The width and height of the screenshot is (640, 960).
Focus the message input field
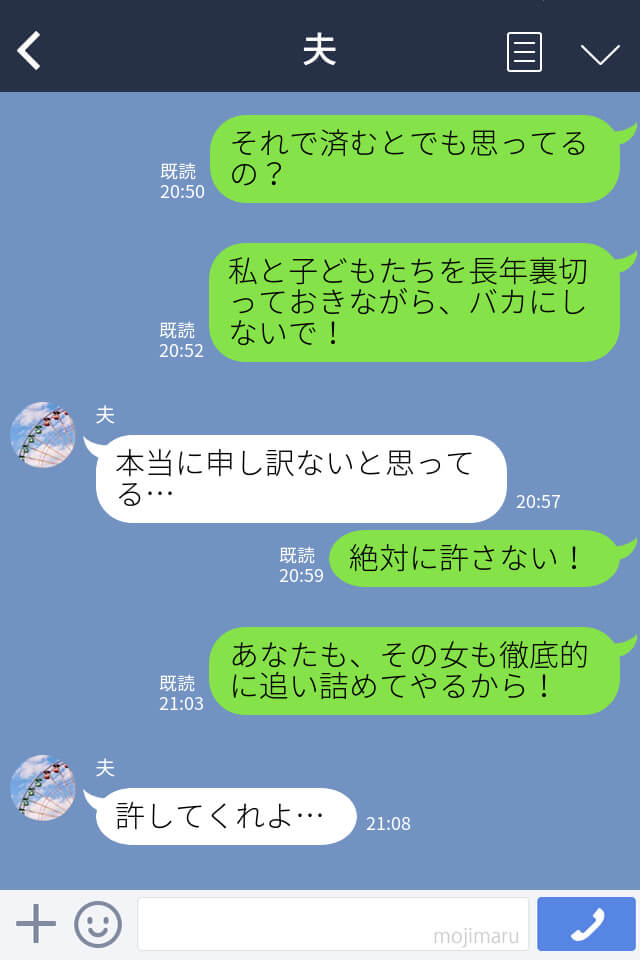(x=332, y=924)
